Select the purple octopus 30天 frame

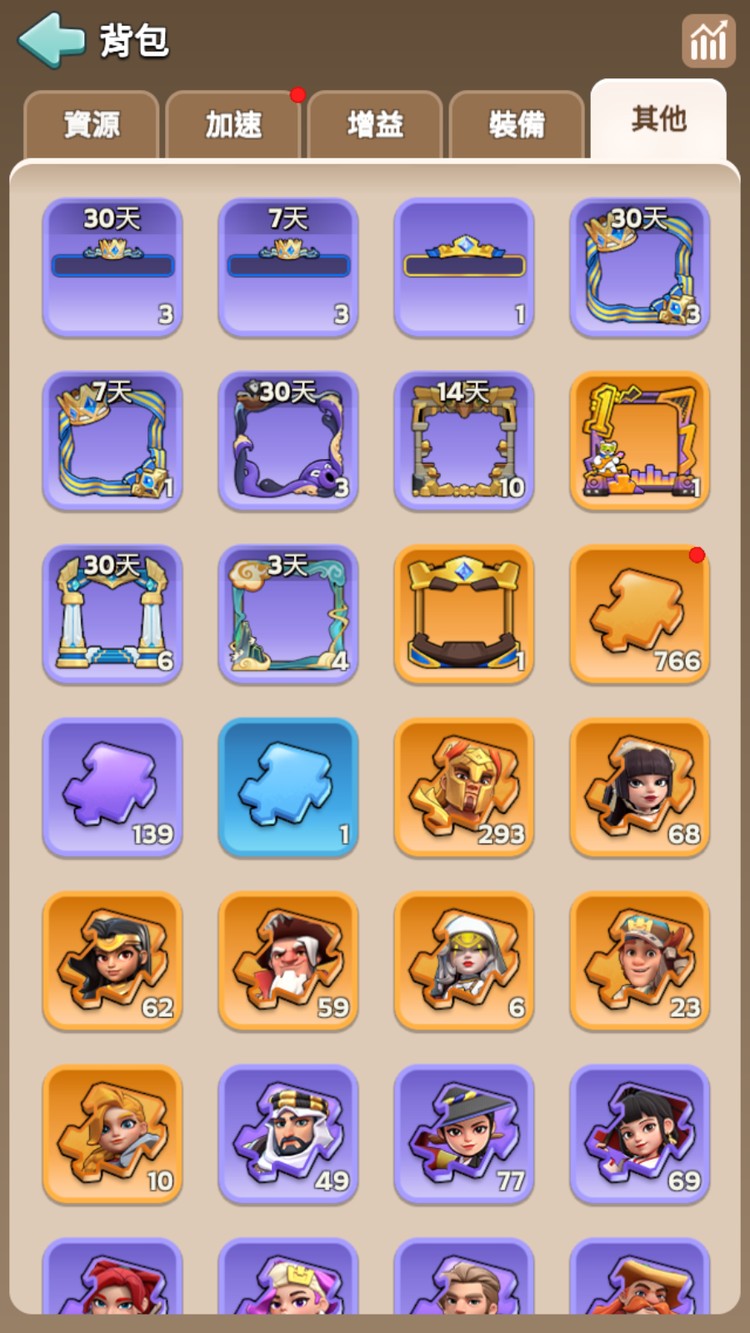tap(288, 441)
